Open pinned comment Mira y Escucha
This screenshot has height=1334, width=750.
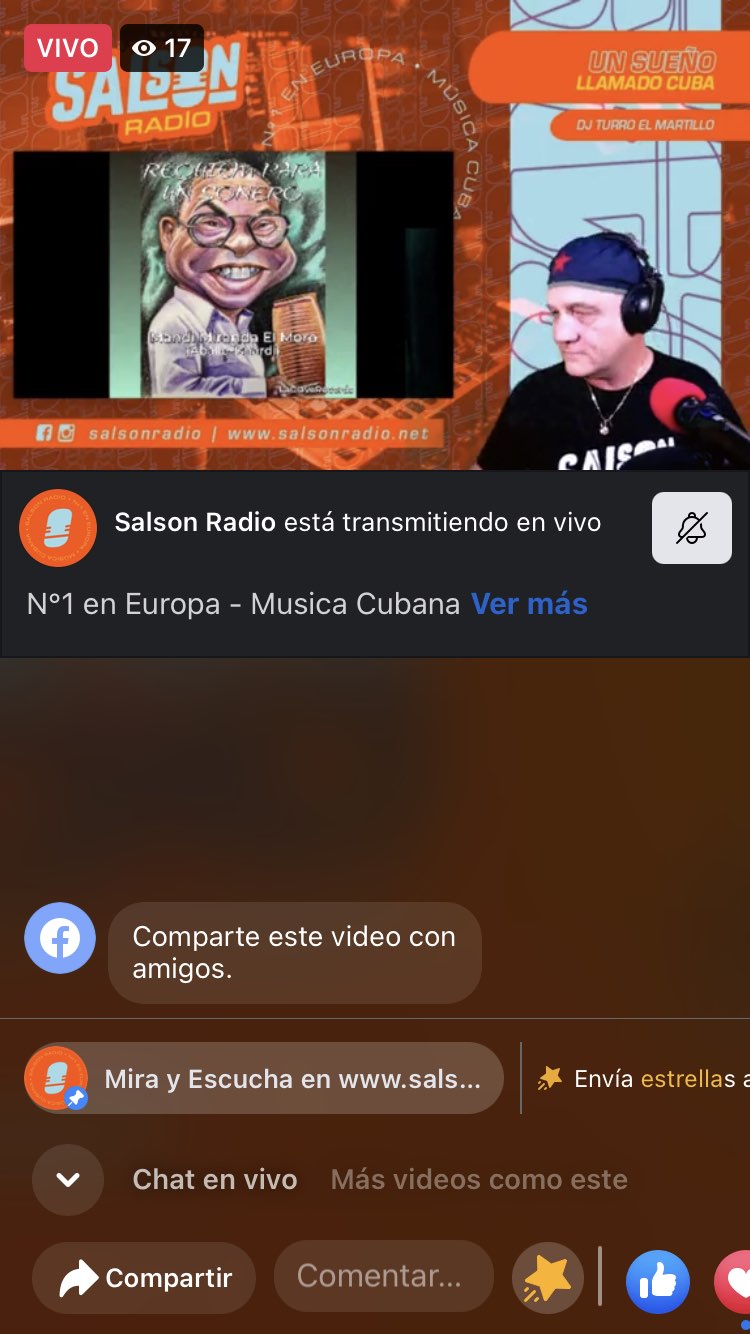tap(264, 1079)
